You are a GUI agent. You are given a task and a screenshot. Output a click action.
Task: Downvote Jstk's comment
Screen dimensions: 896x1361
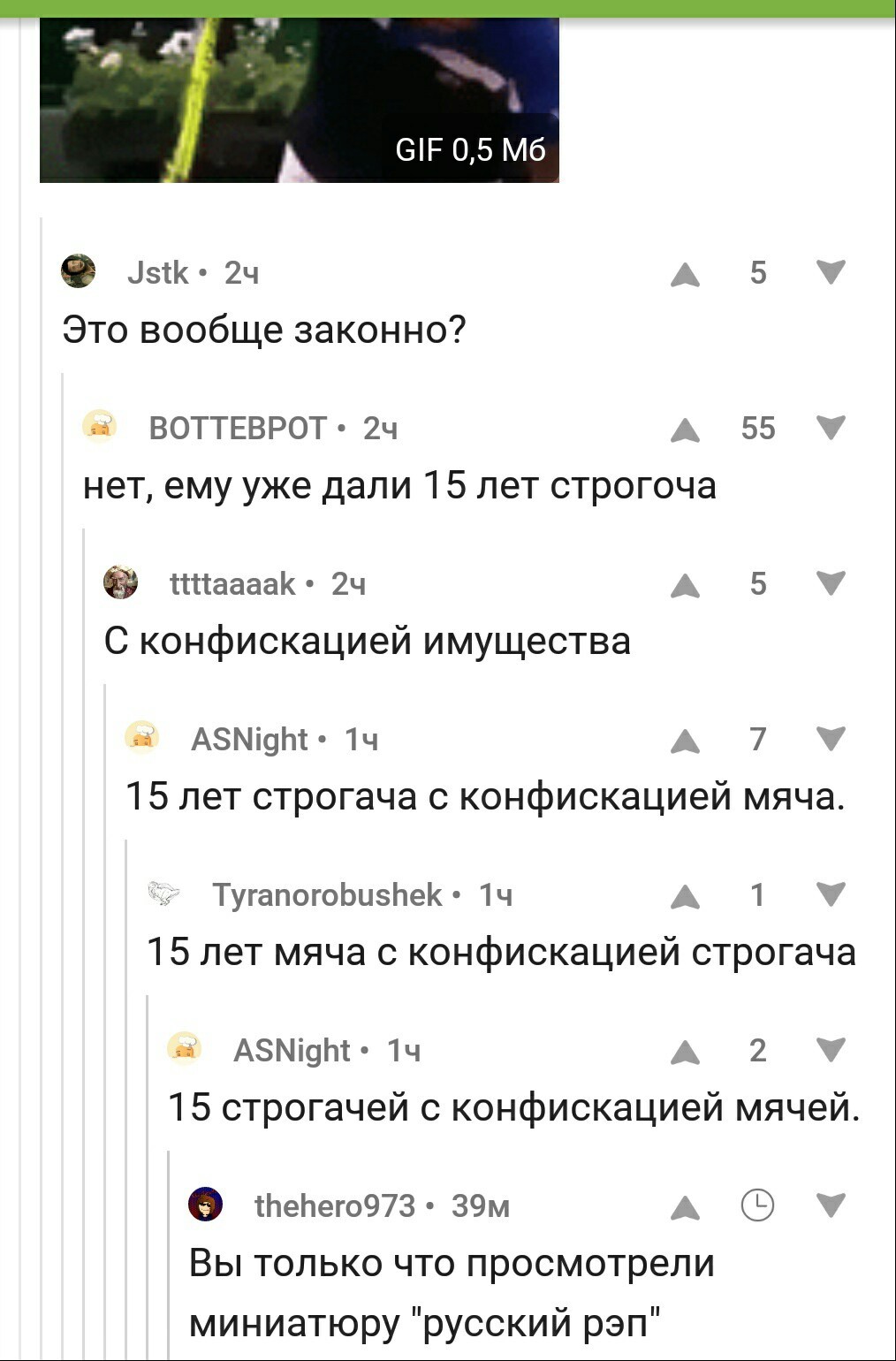tap(831, 272)
